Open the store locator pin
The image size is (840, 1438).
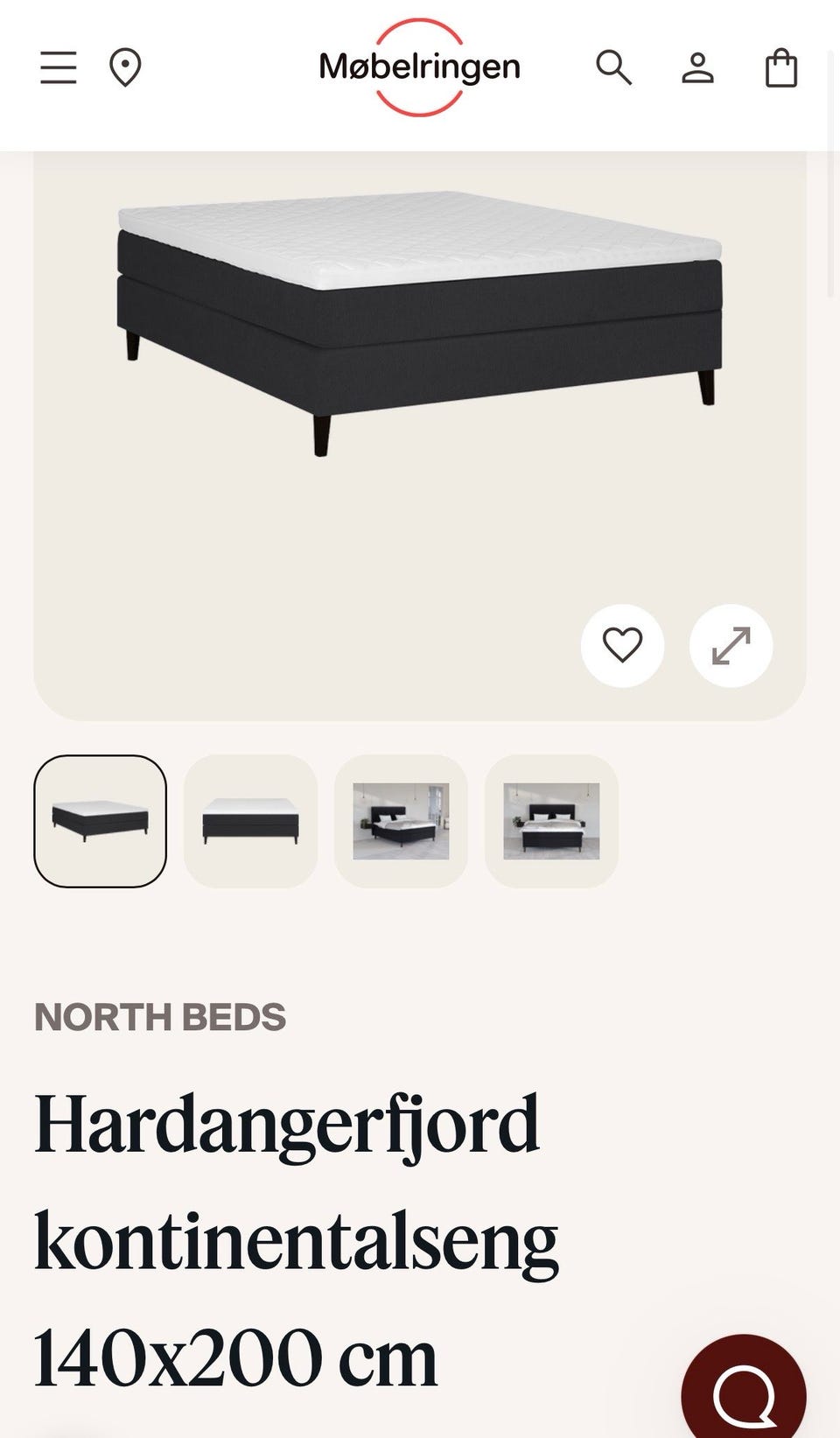[x=125, y=67]
